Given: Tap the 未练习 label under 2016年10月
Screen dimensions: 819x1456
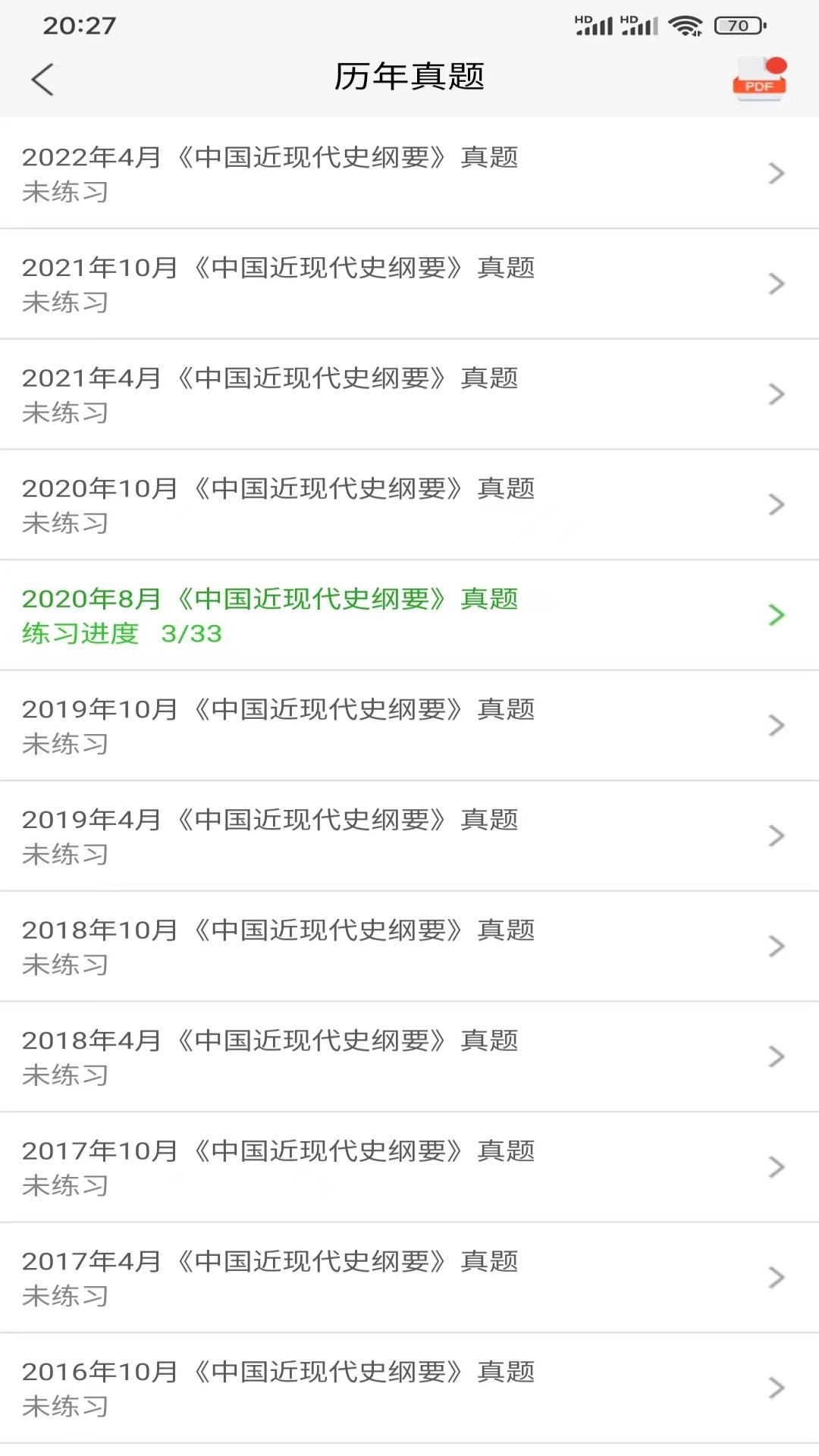Looking at the screenshot, I should (65, 1405).
